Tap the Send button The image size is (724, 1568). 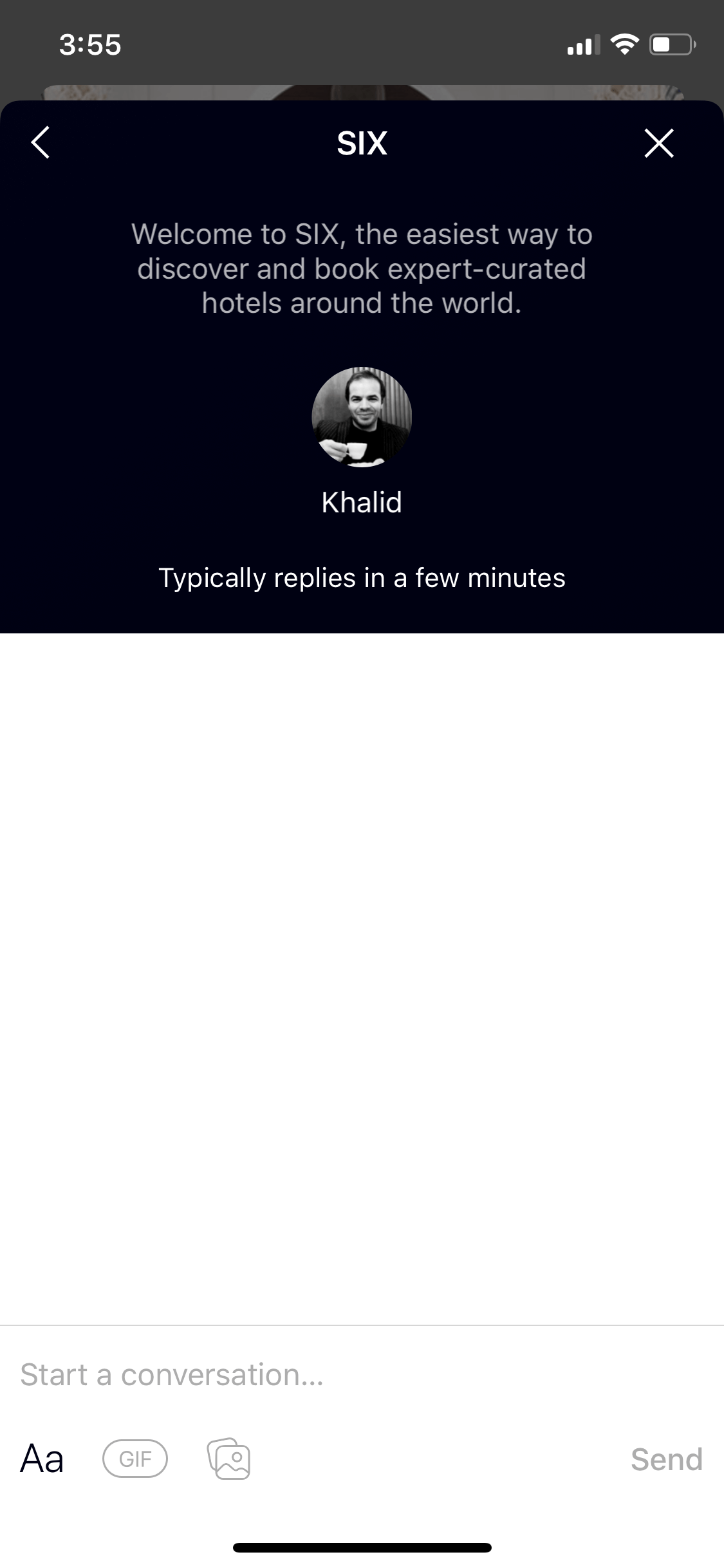666,1459
